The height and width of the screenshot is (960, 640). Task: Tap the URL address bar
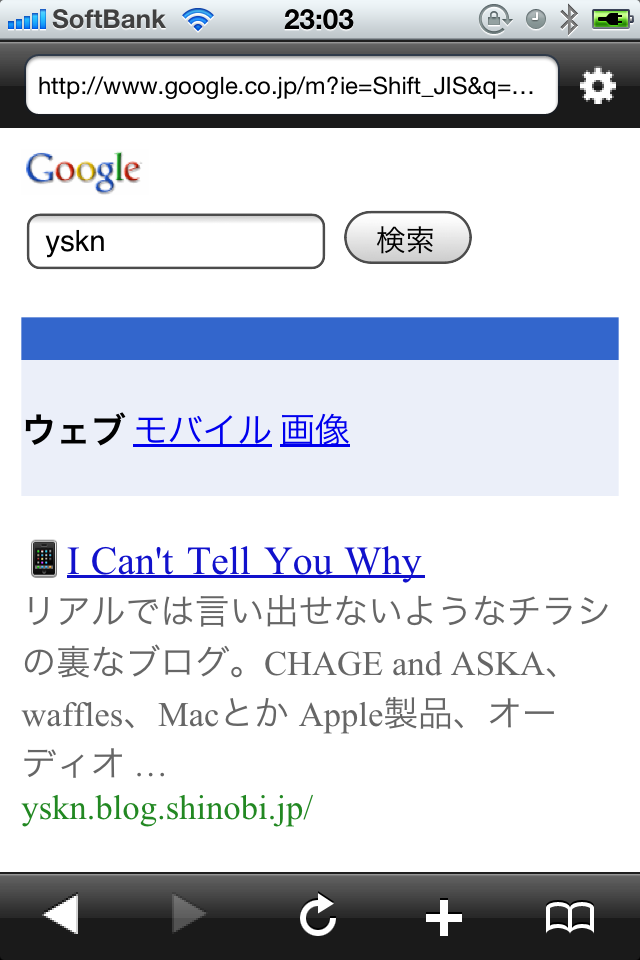[291, 86]
